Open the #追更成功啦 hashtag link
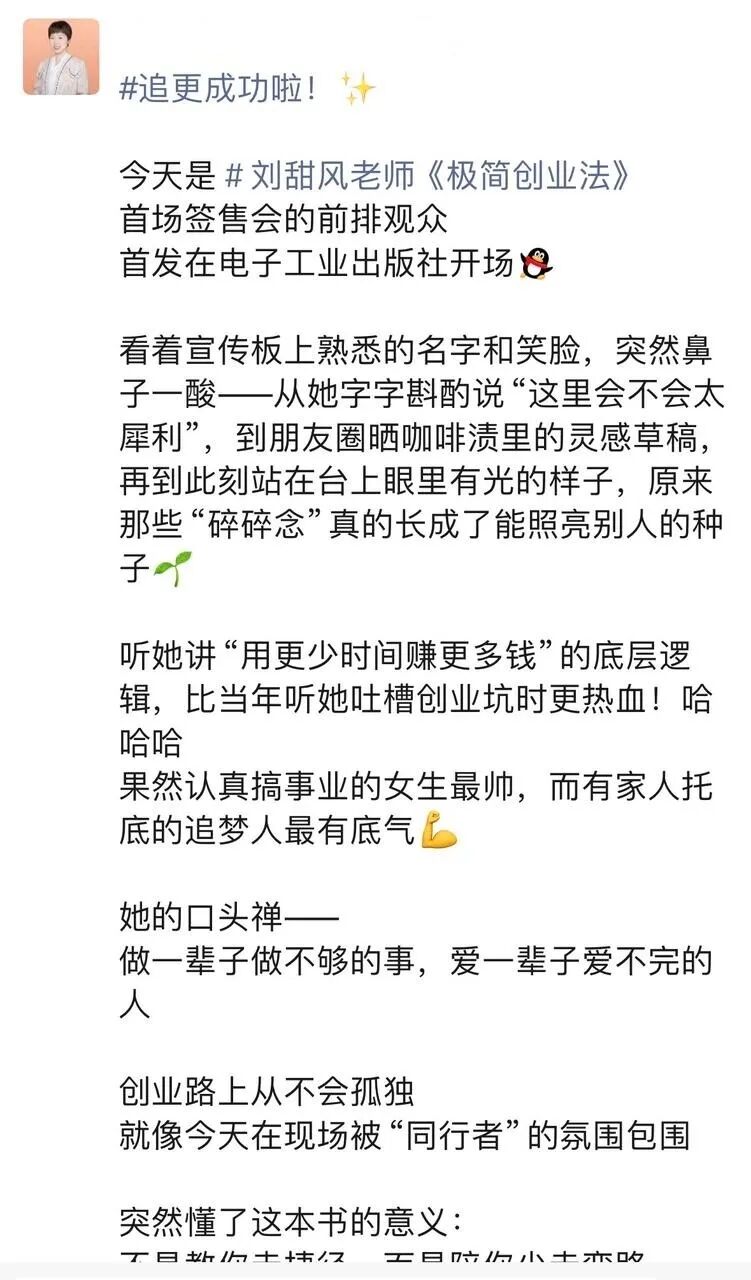This screenshot has width=751, height=1280. point(222,89)
